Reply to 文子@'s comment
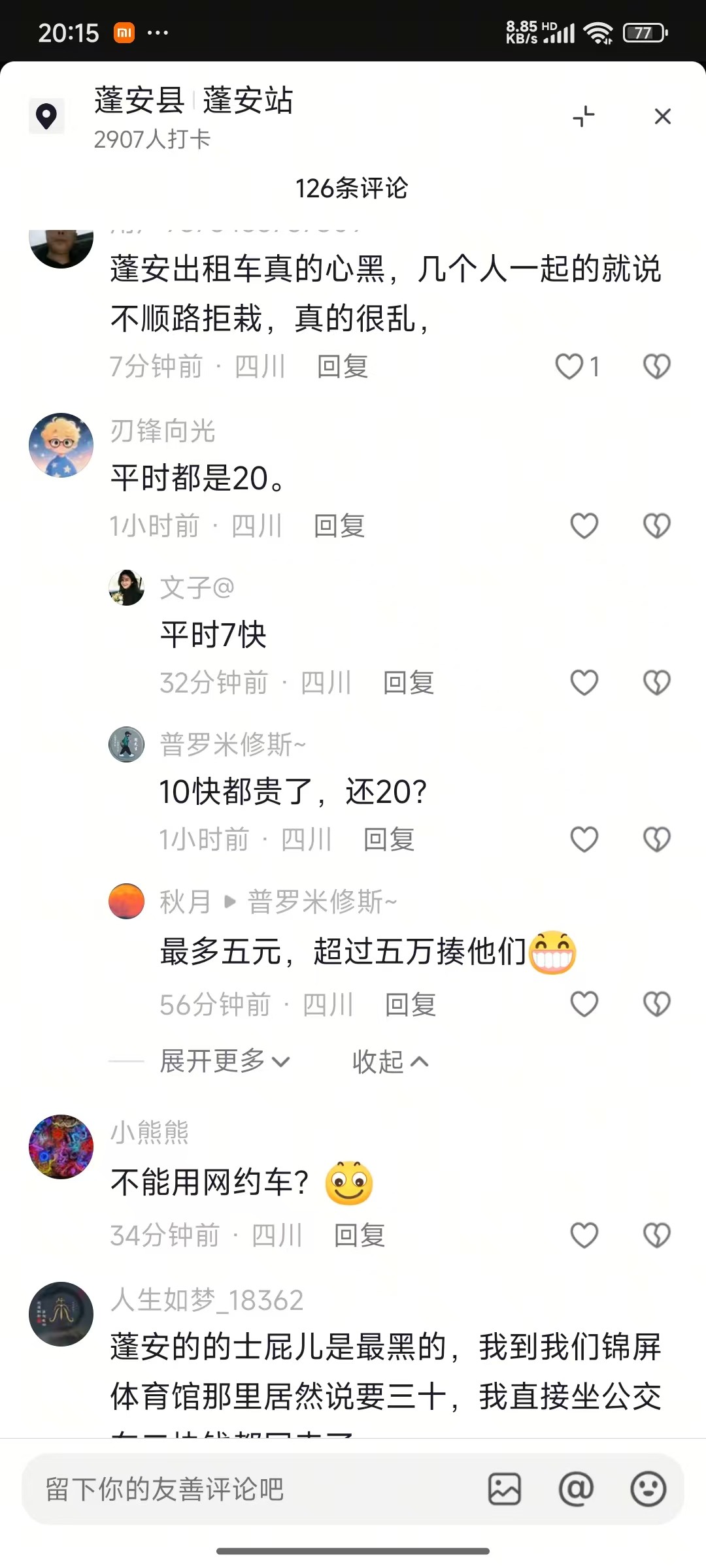The image size is (706, 1568). pos(409,683)
